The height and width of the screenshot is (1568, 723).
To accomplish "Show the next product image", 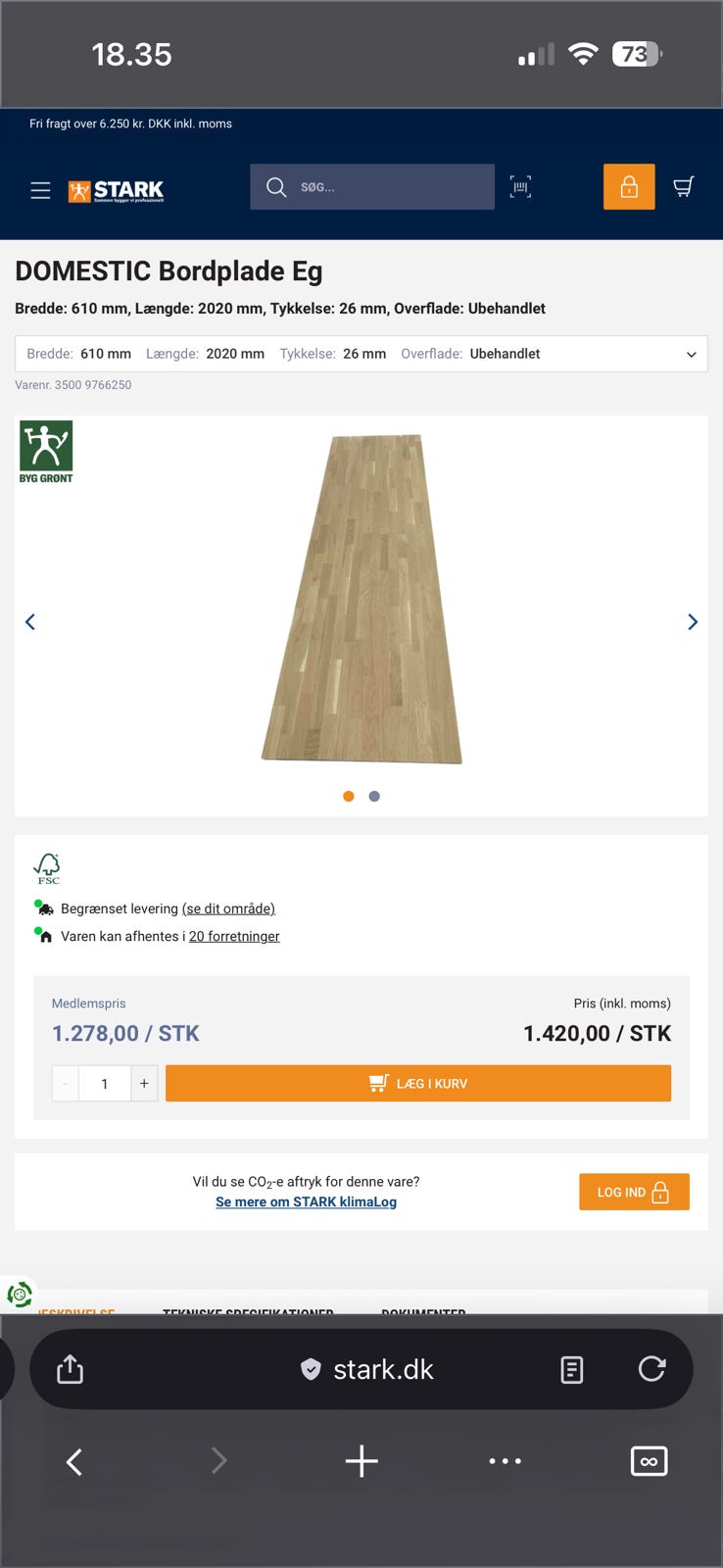I will coord(693,622).
